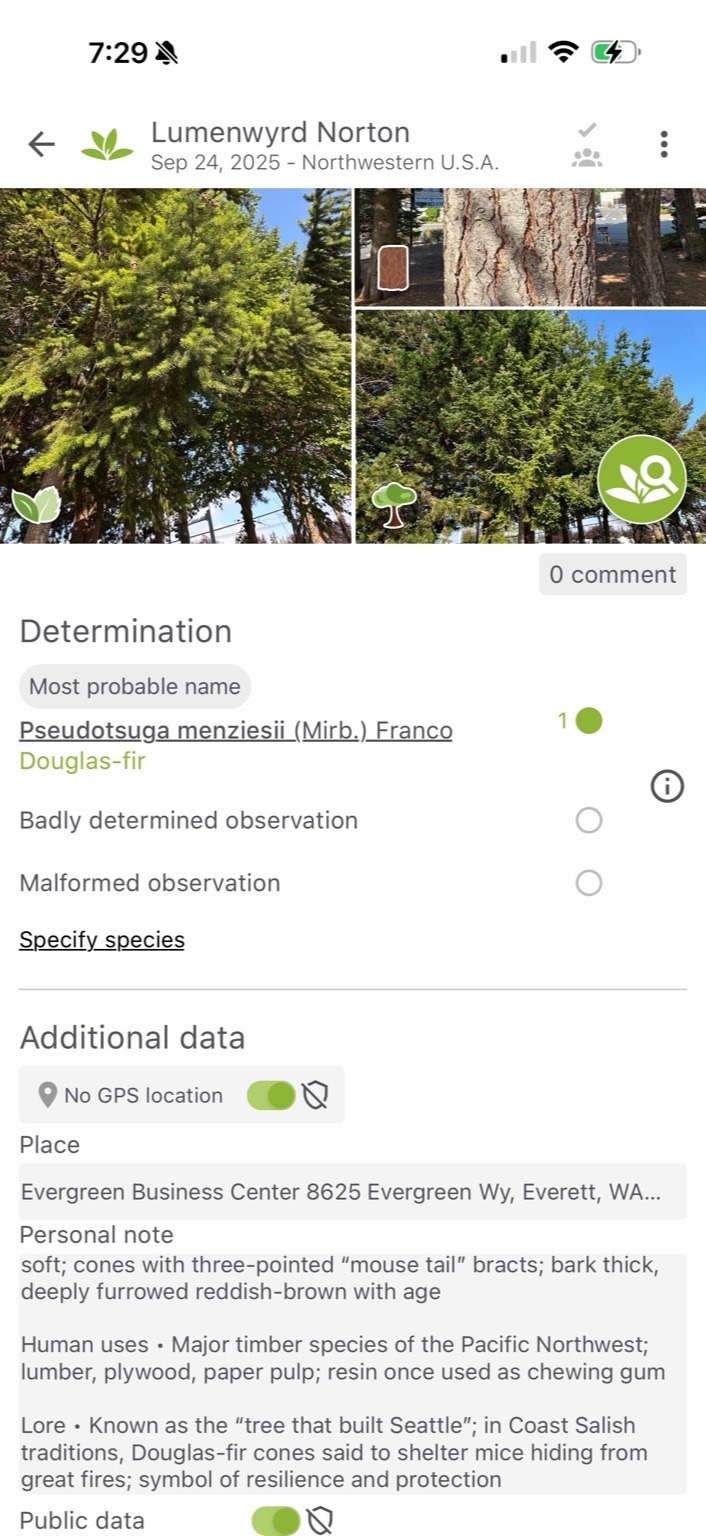Toggle the No GPS location switch
This screenshot has height=1536, width=706.
coord(272,1096)
